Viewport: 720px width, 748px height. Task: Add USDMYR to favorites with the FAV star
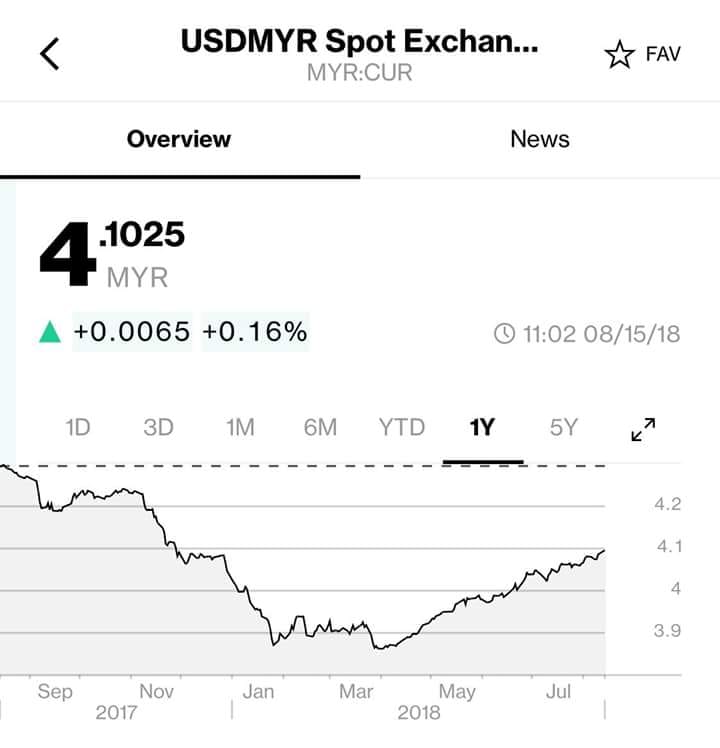click(642, 54)
